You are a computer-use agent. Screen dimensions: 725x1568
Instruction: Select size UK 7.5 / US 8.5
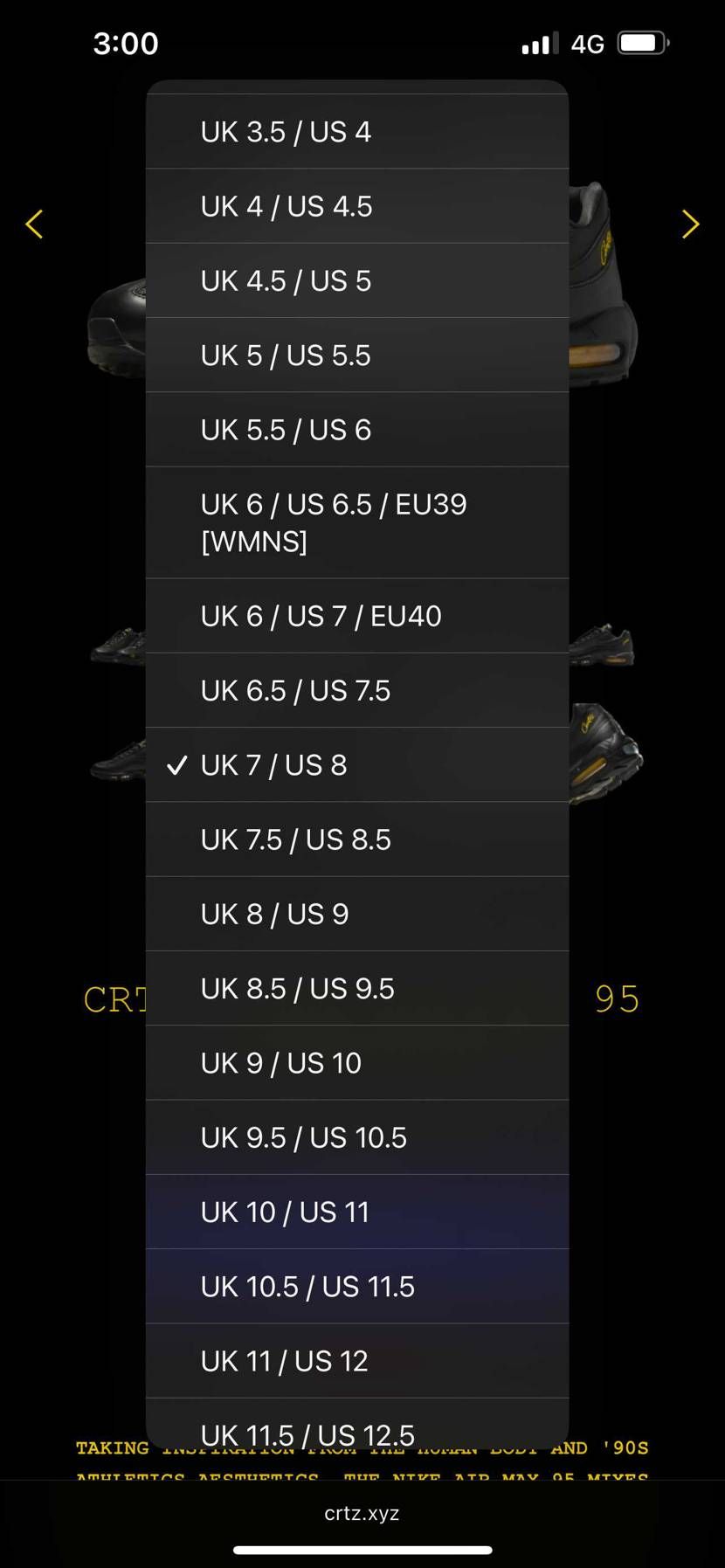(x=356, y=839)
